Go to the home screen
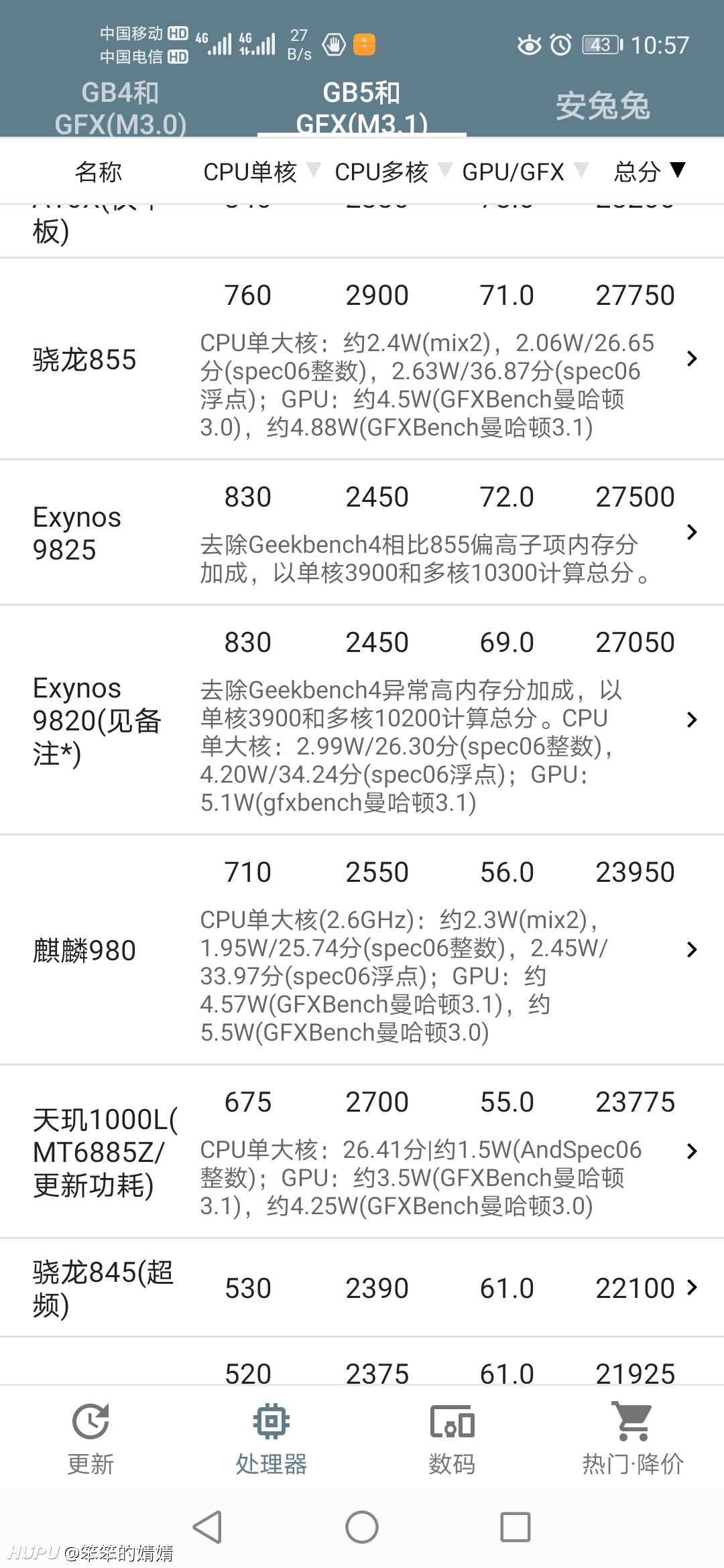 pos(362,1527)
